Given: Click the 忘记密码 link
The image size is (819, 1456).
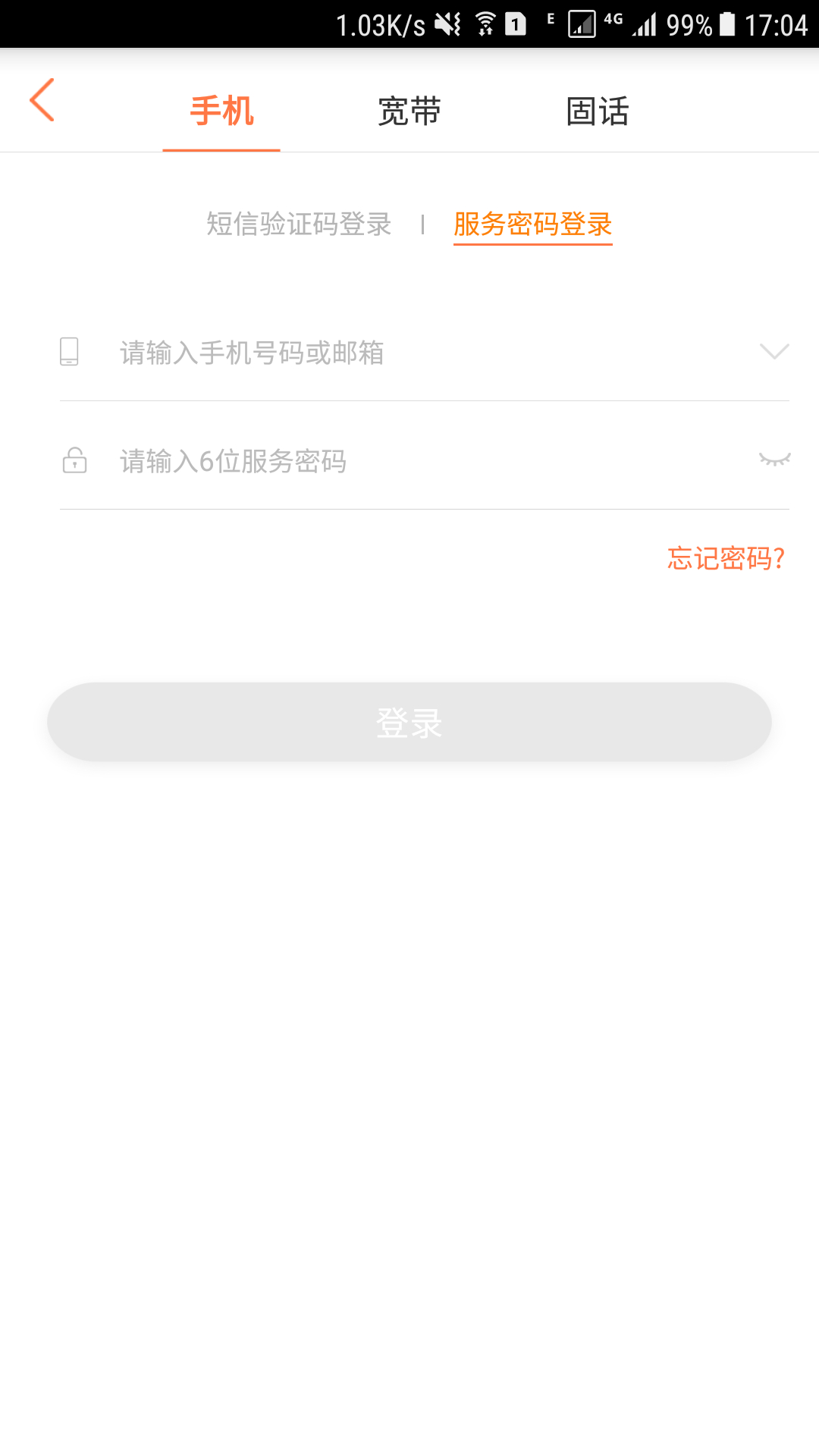Looking at the screenshot, I should point(725,560).
